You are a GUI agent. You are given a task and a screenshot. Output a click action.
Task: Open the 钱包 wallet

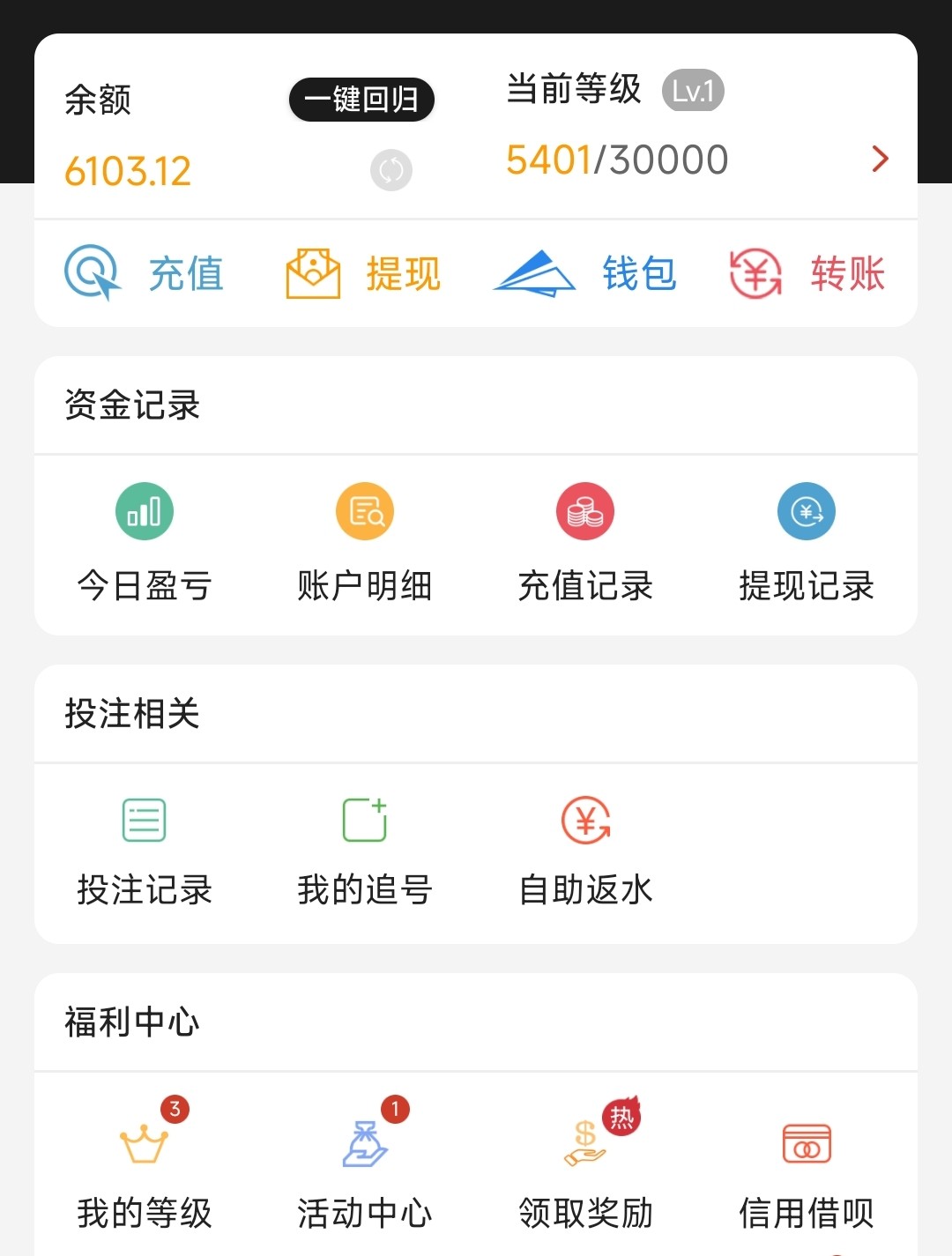(584, 273)
